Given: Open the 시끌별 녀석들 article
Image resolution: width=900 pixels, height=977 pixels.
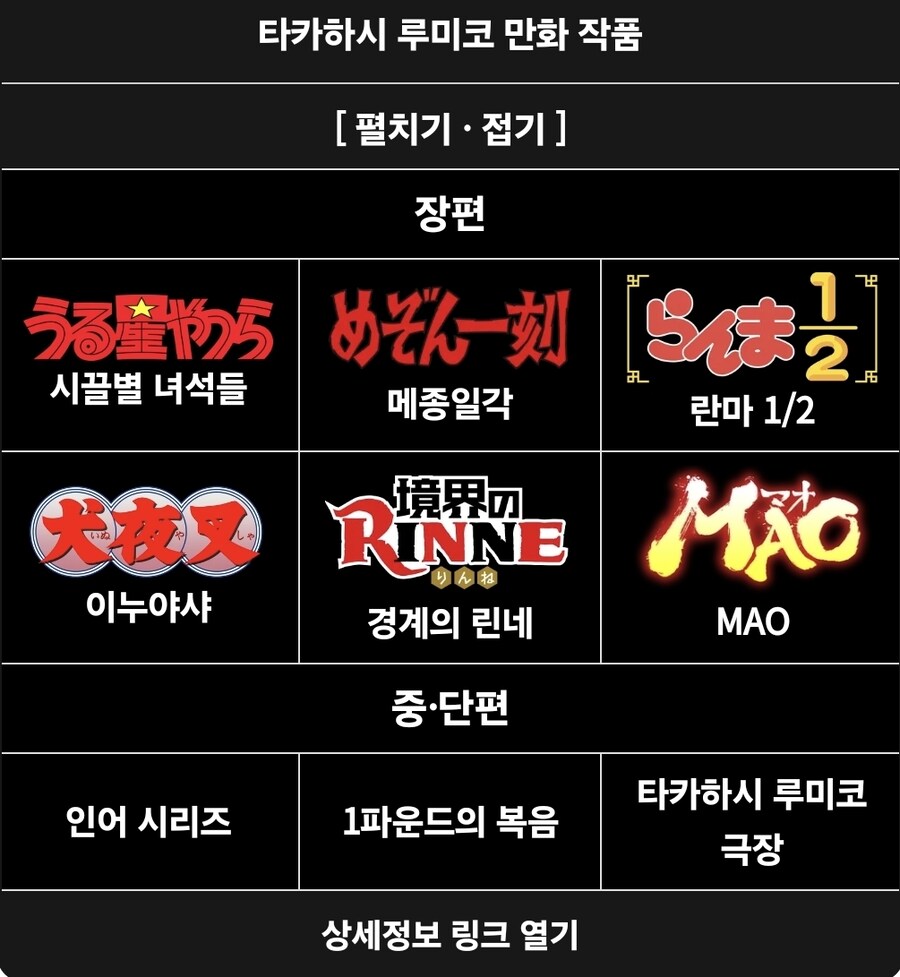Looking at the screenshot, I should pyautogui.click(x=149, y=387).
